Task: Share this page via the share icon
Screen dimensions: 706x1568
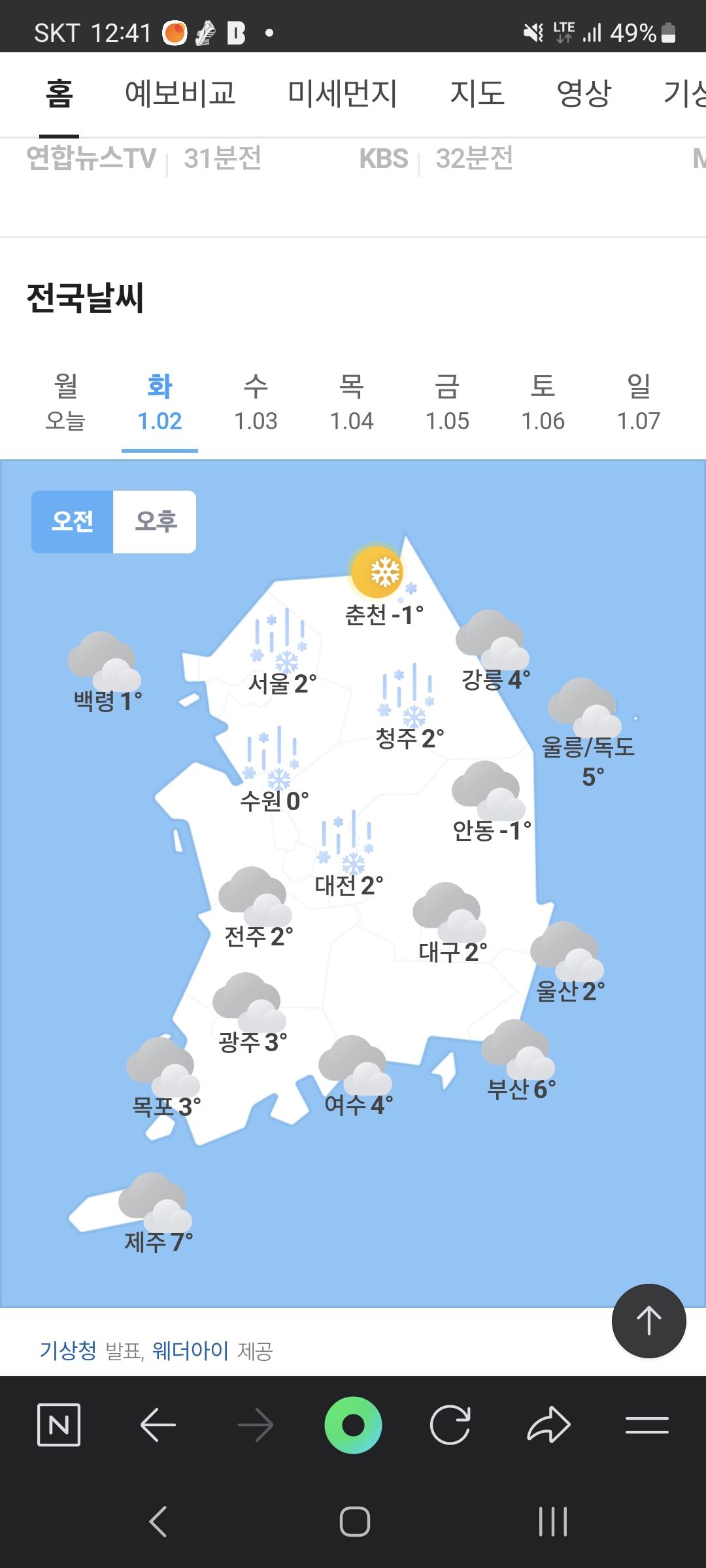Action: pyautogui.click(x=548, y=1425)
